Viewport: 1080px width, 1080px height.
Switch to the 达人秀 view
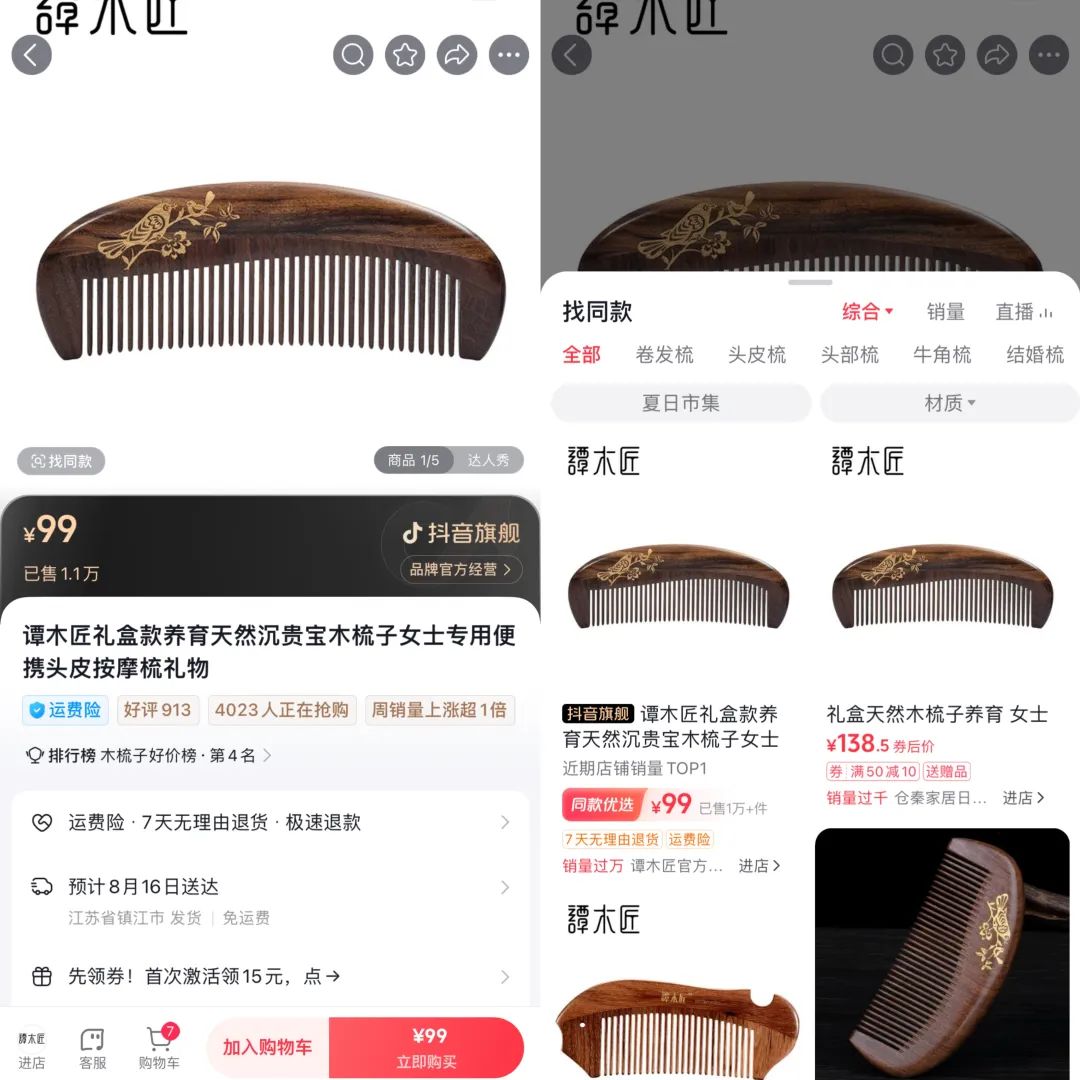488,460
